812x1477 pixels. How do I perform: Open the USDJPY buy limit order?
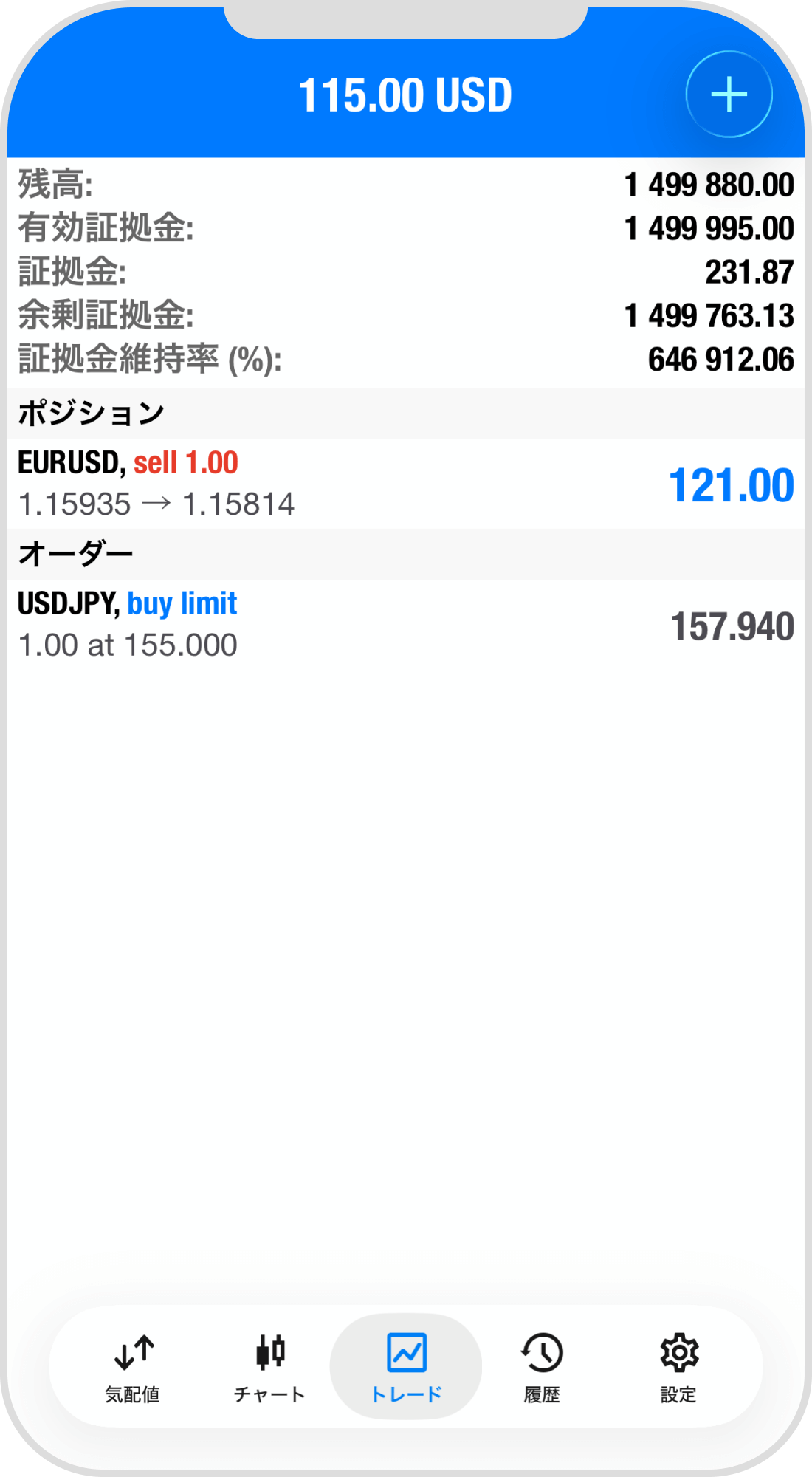[x=405, y=625]
